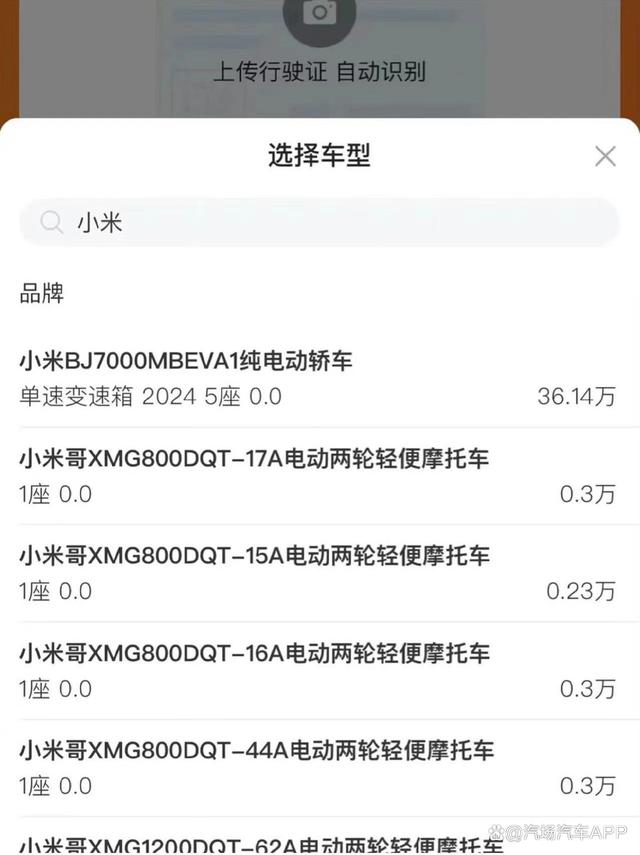This screenshot has height=855, width=640.
Task: Select 小米哥XMG800DQT-16A row
Action: click(x=318, y=671)
